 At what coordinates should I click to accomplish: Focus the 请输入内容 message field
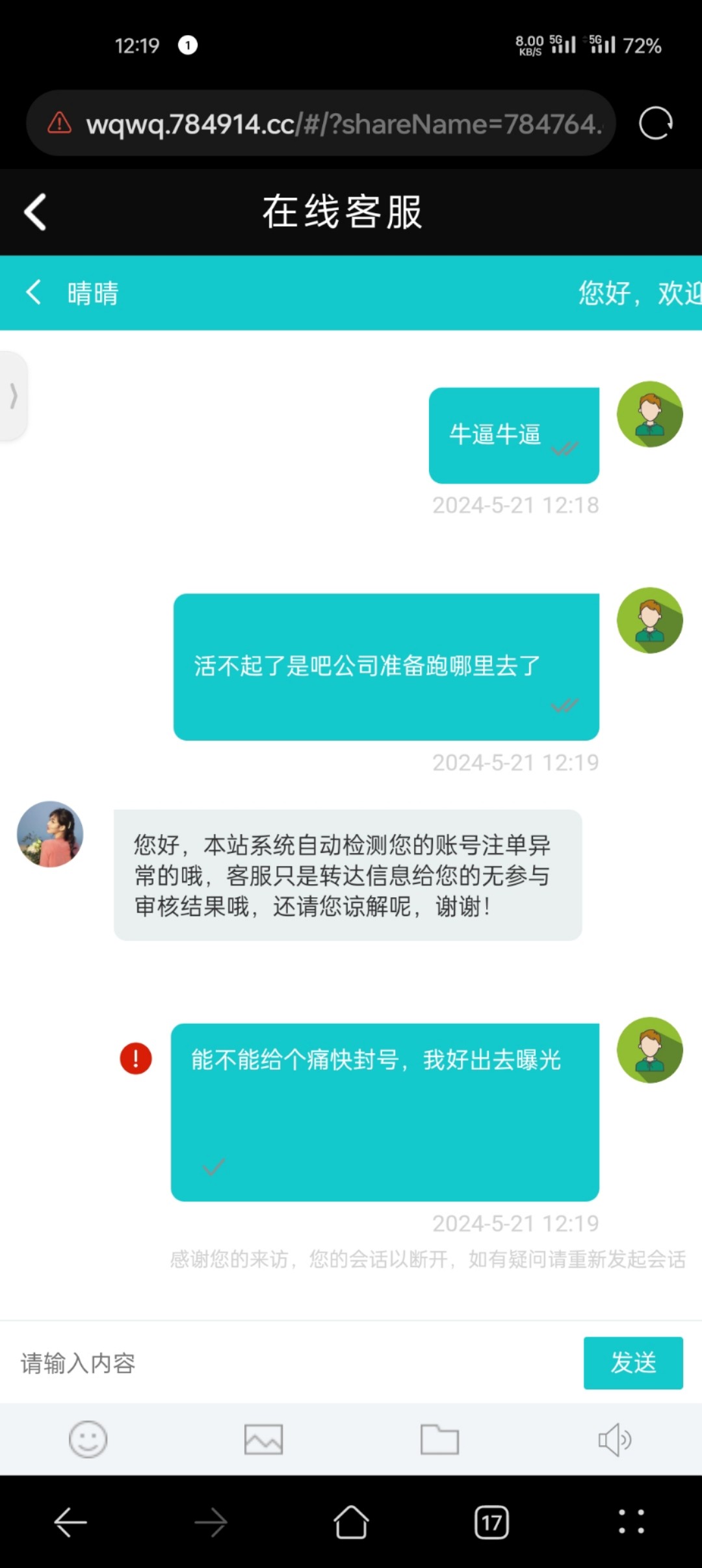pos(292,1363)
